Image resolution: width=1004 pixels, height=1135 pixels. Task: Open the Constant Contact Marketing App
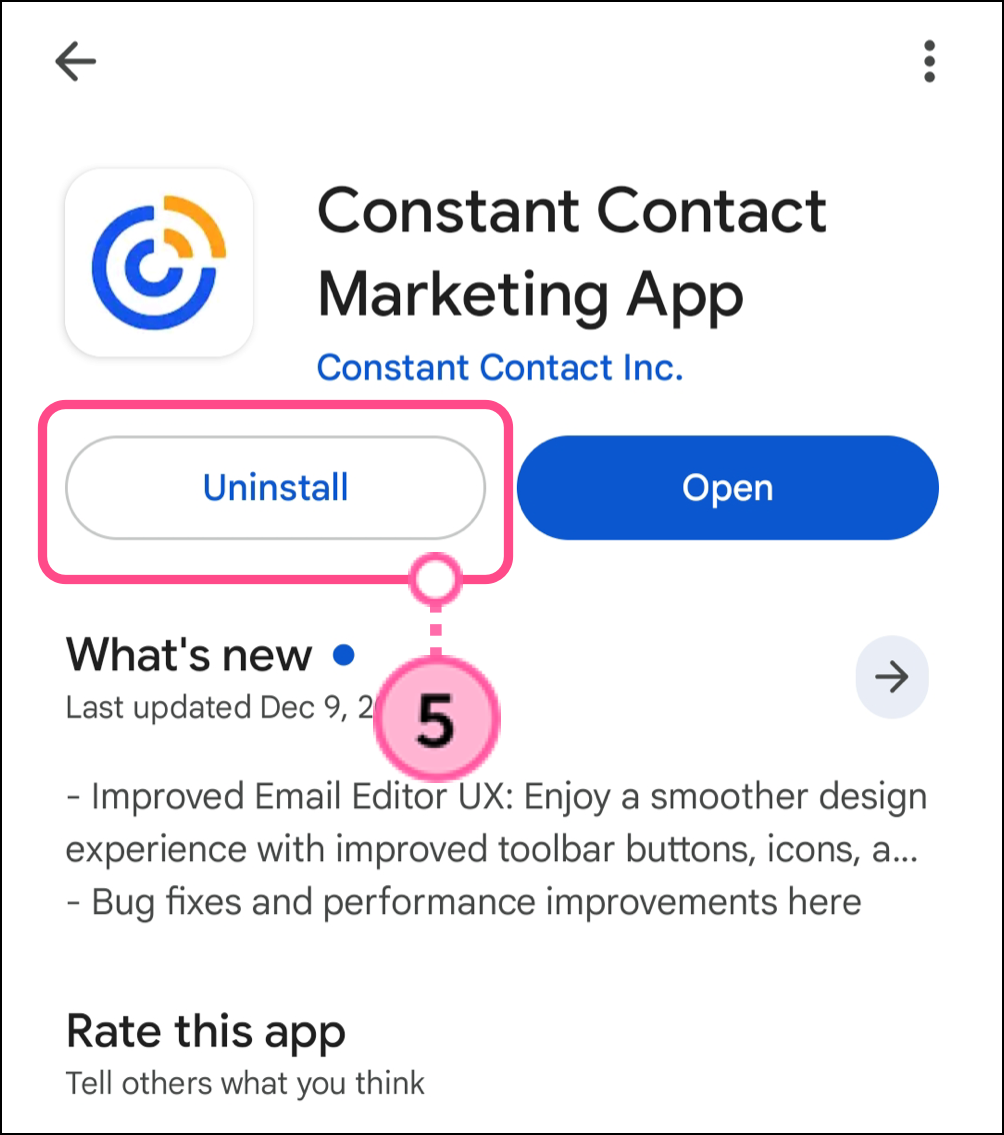coord(727,488)
